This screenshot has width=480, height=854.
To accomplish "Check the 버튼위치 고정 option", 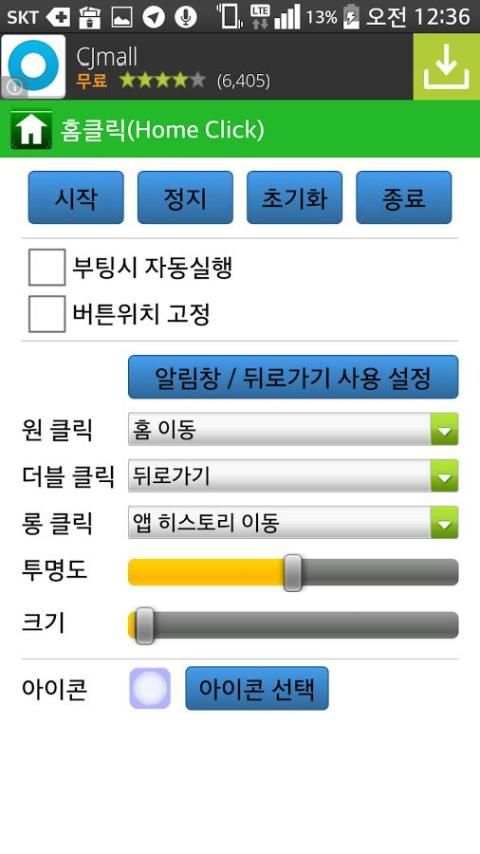I will [47, 314].
